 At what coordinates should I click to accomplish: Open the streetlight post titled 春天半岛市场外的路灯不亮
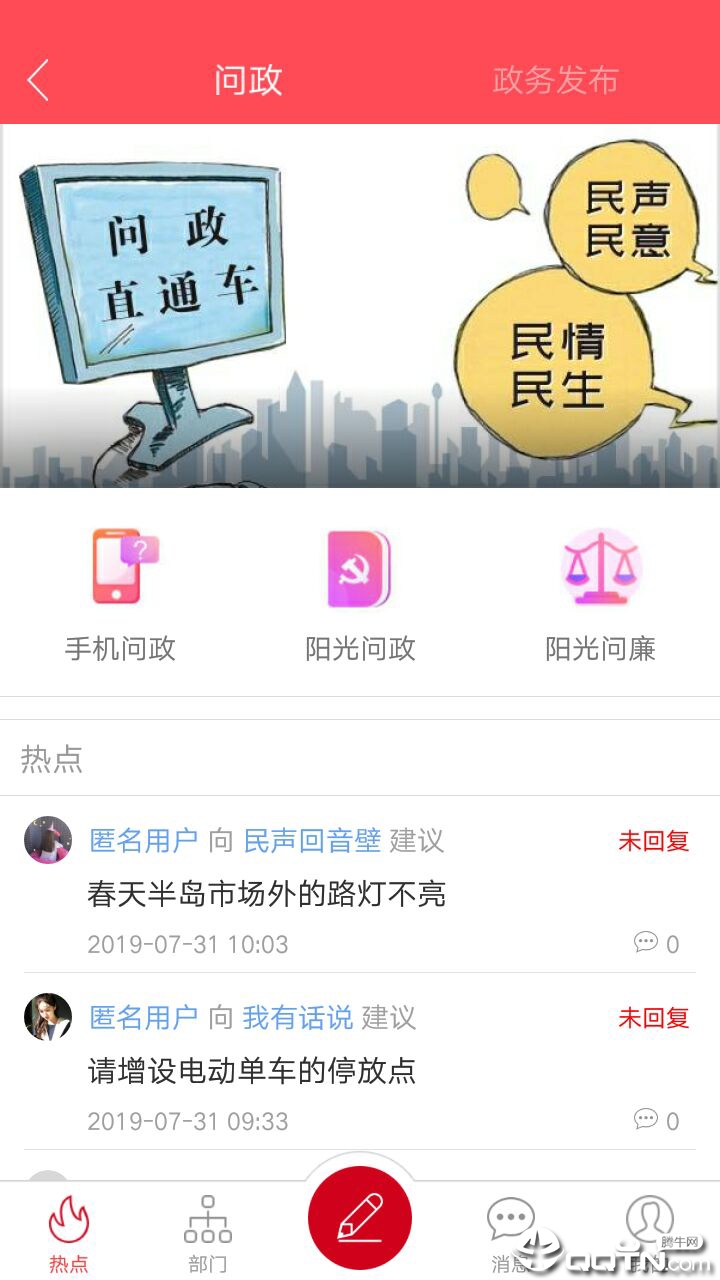coord(265,896)
